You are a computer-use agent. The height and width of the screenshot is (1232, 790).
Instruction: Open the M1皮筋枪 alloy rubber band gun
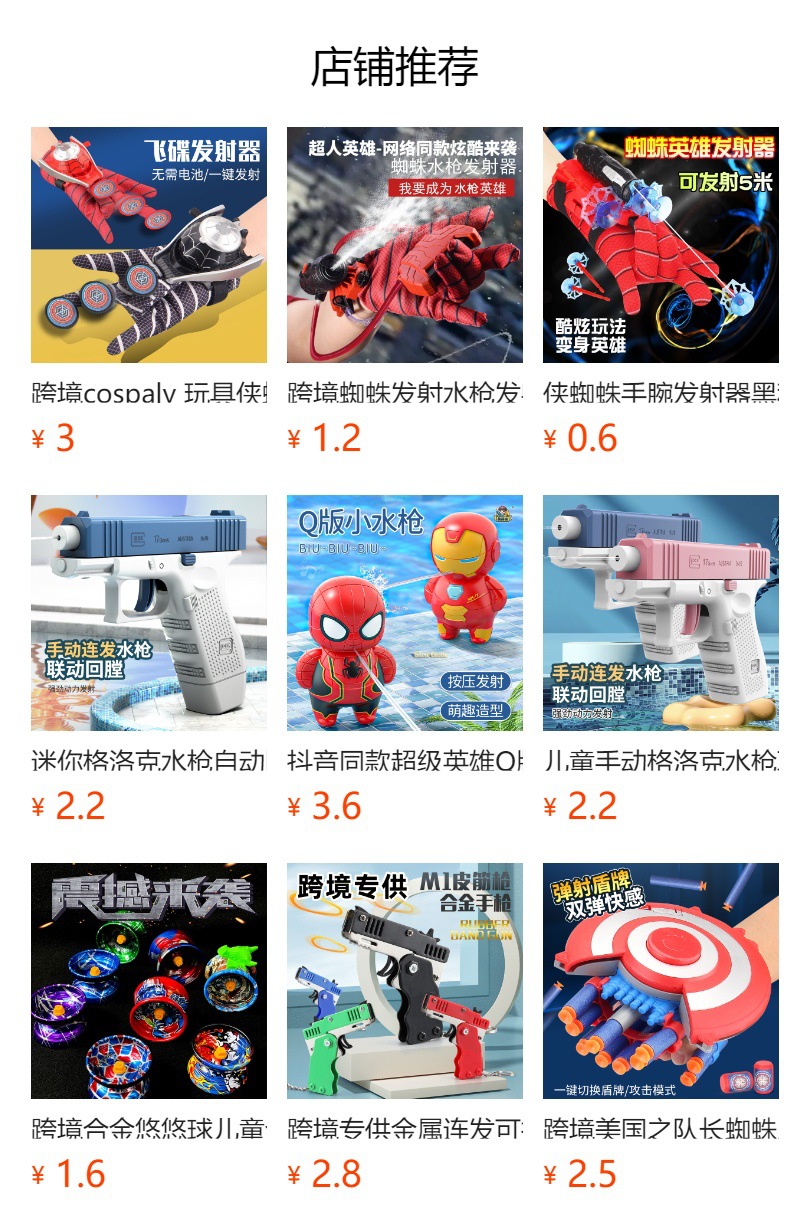[405, 981]
